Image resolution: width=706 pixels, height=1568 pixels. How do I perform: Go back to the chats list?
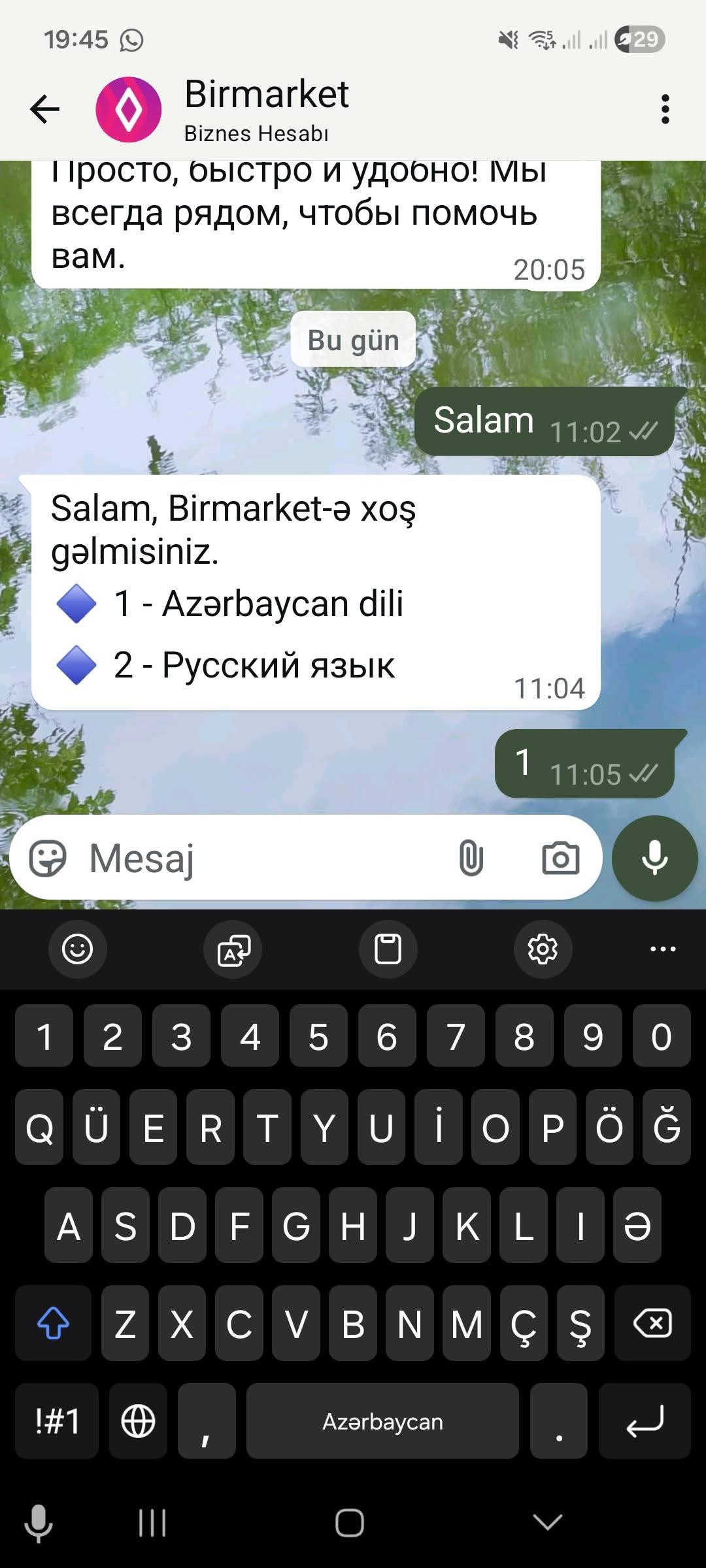tap(44, 109)
